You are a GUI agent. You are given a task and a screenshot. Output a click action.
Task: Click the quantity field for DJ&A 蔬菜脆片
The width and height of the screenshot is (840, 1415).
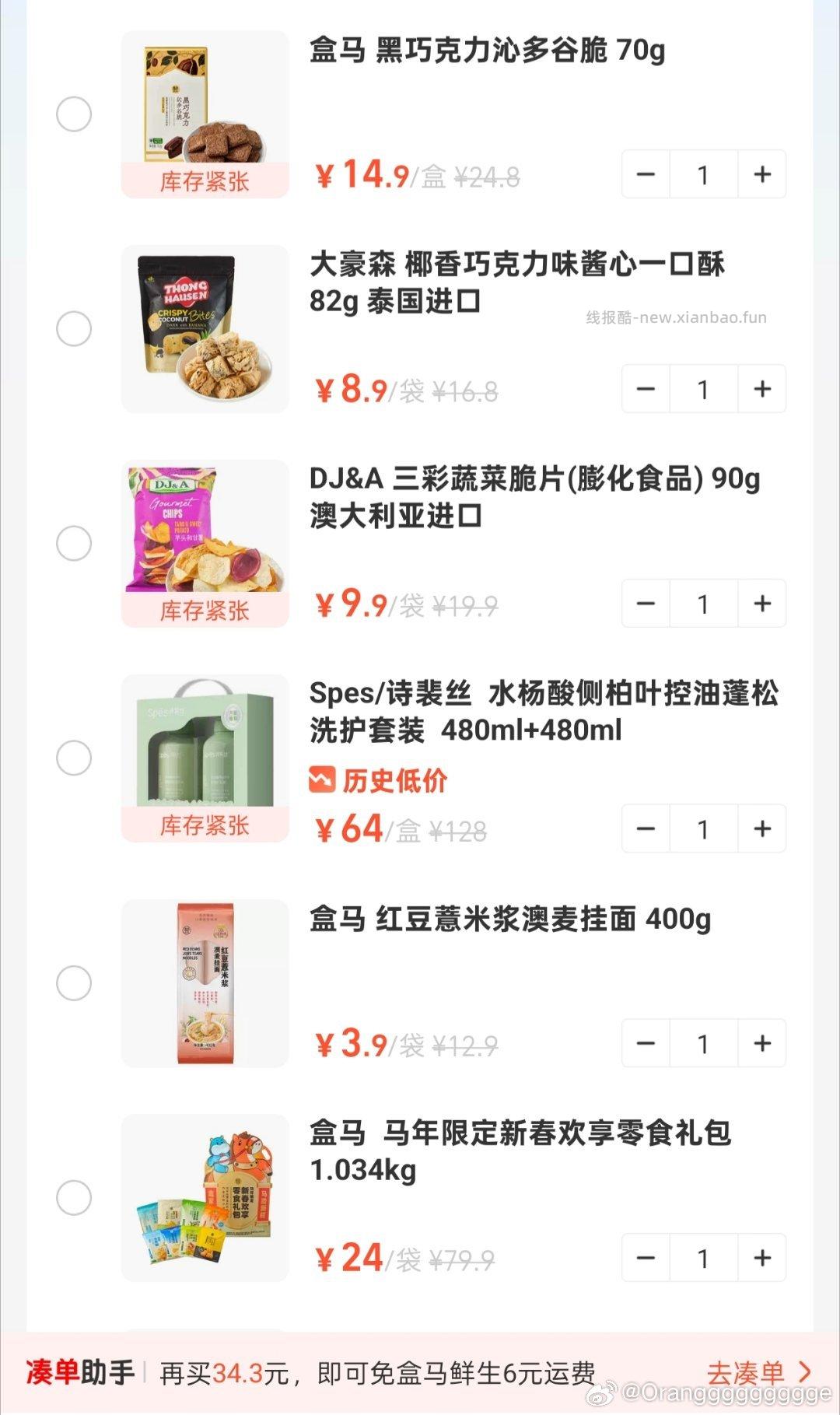click(x=702, y=604)
